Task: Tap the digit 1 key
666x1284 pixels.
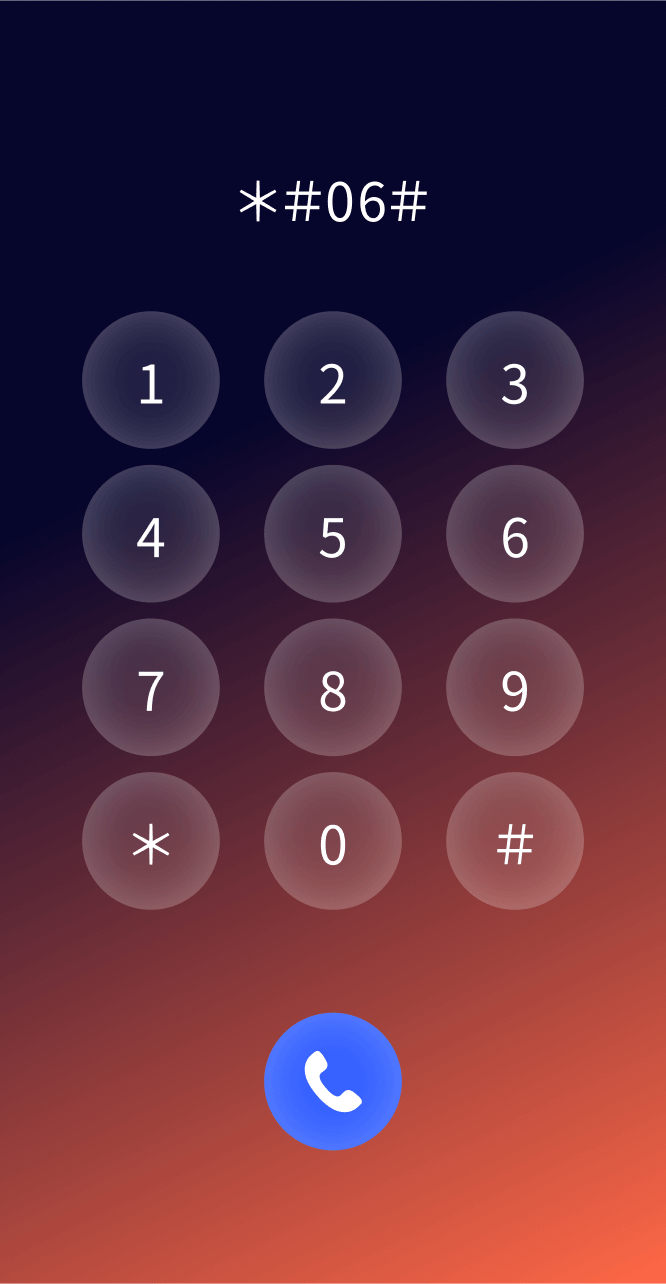Action: pyautogui.click(x=151, y=380)
